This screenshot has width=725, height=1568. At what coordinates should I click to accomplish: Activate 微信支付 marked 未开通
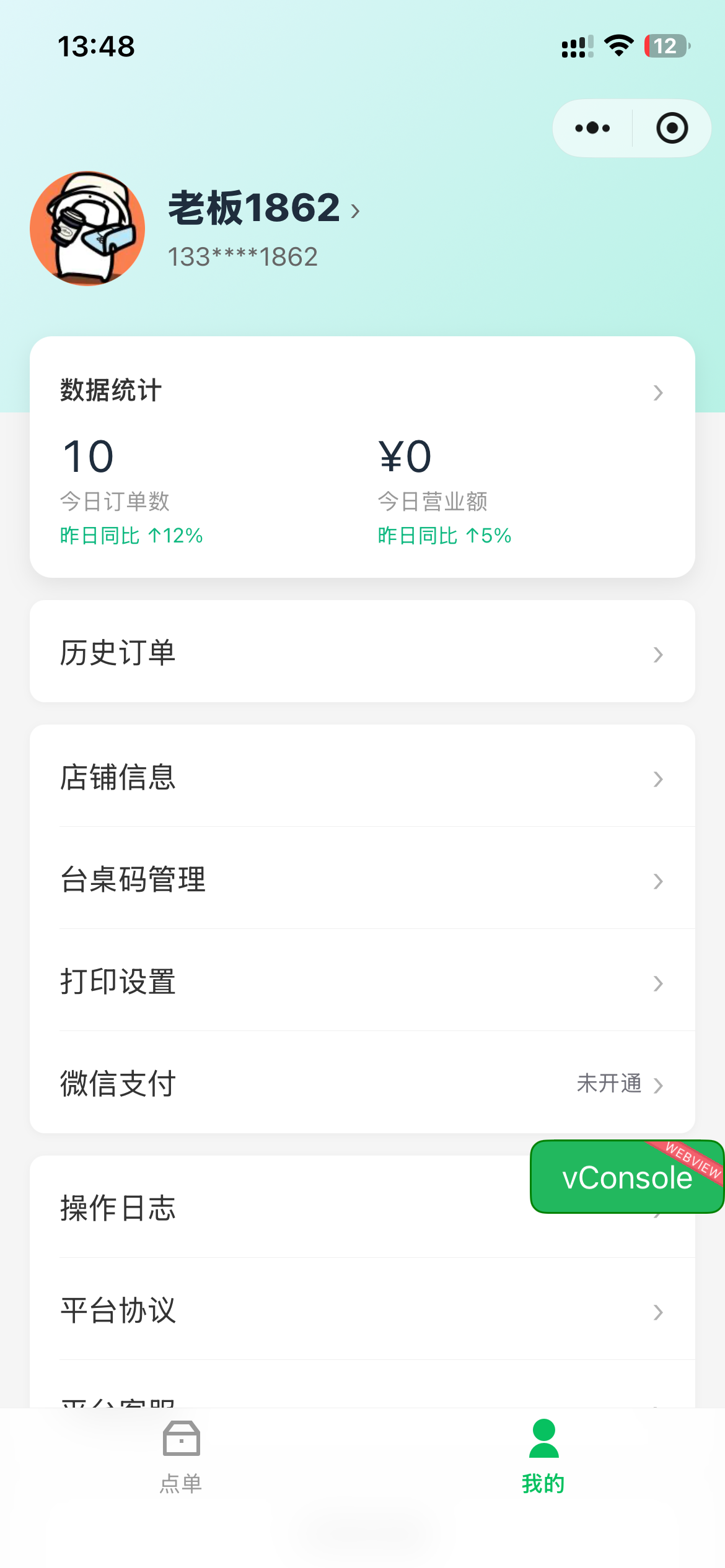[x=362, y=1084]
